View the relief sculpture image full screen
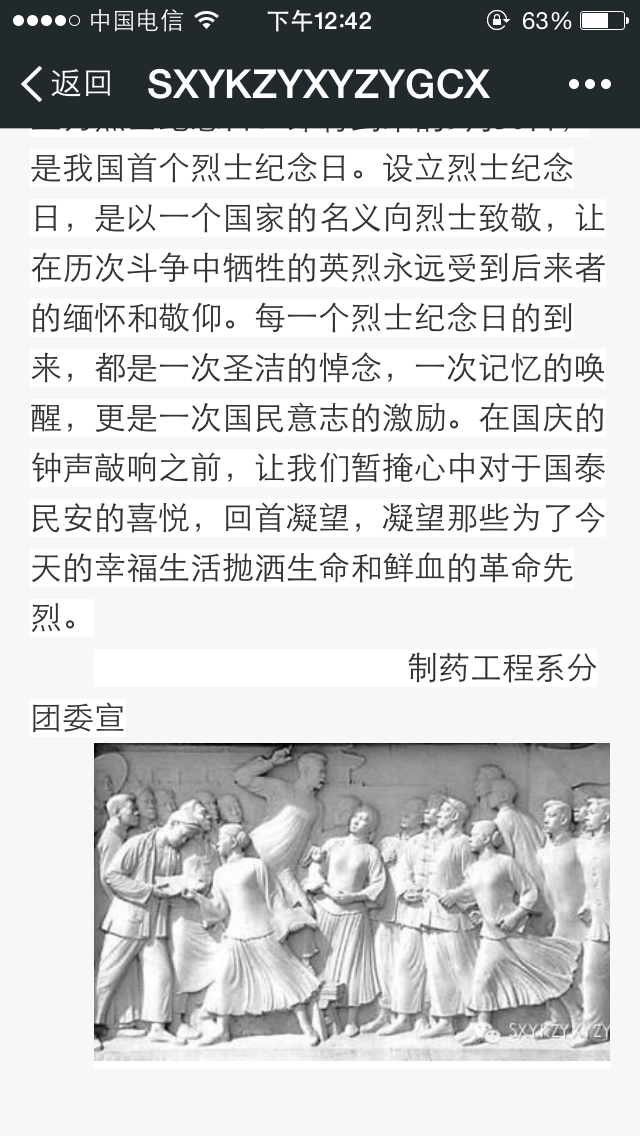Image resolution: width=640 pixels, height=1136 pixels. (x=351, y=901)
